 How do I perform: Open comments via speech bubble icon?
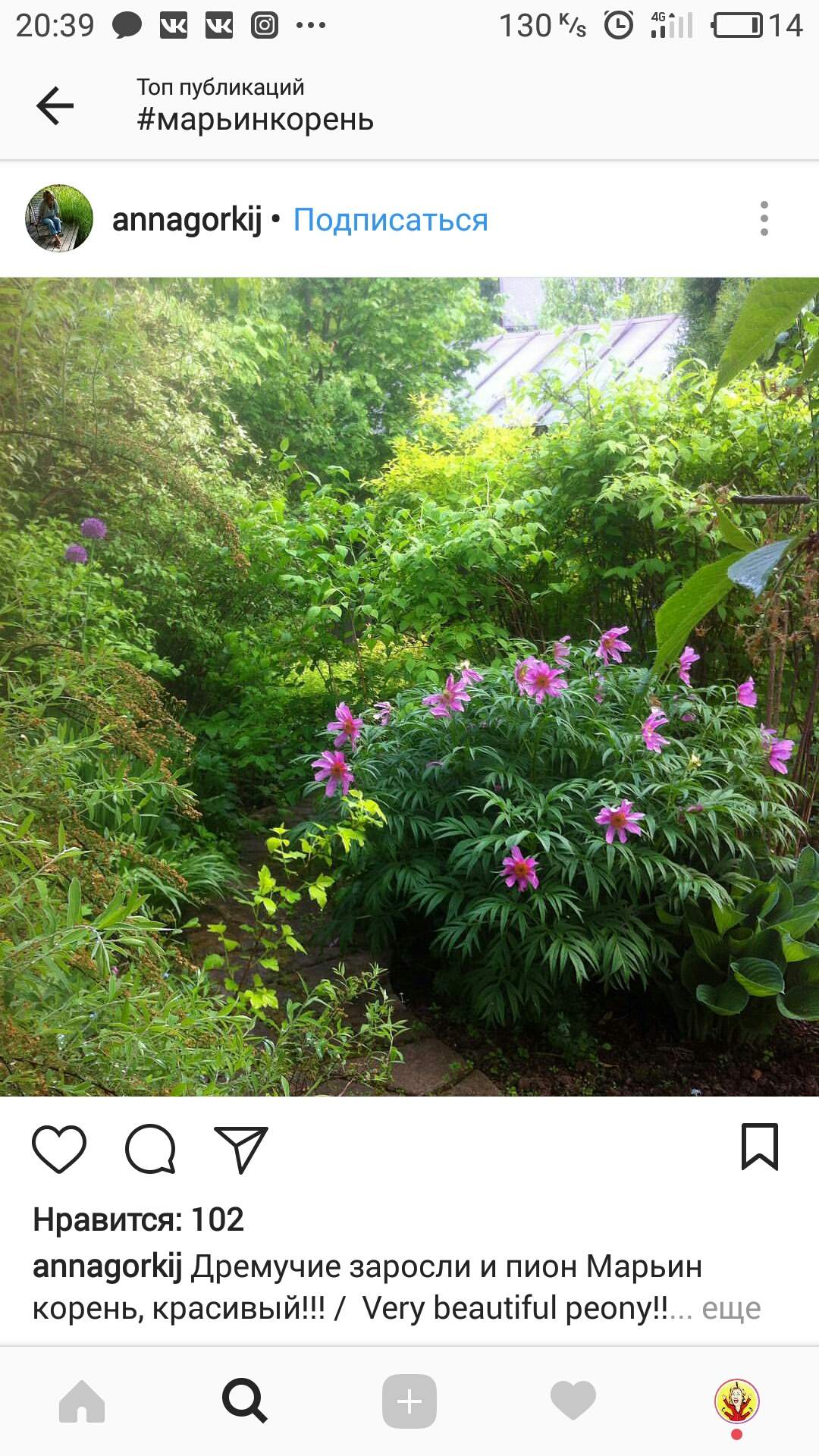(x=150, y=1149)
